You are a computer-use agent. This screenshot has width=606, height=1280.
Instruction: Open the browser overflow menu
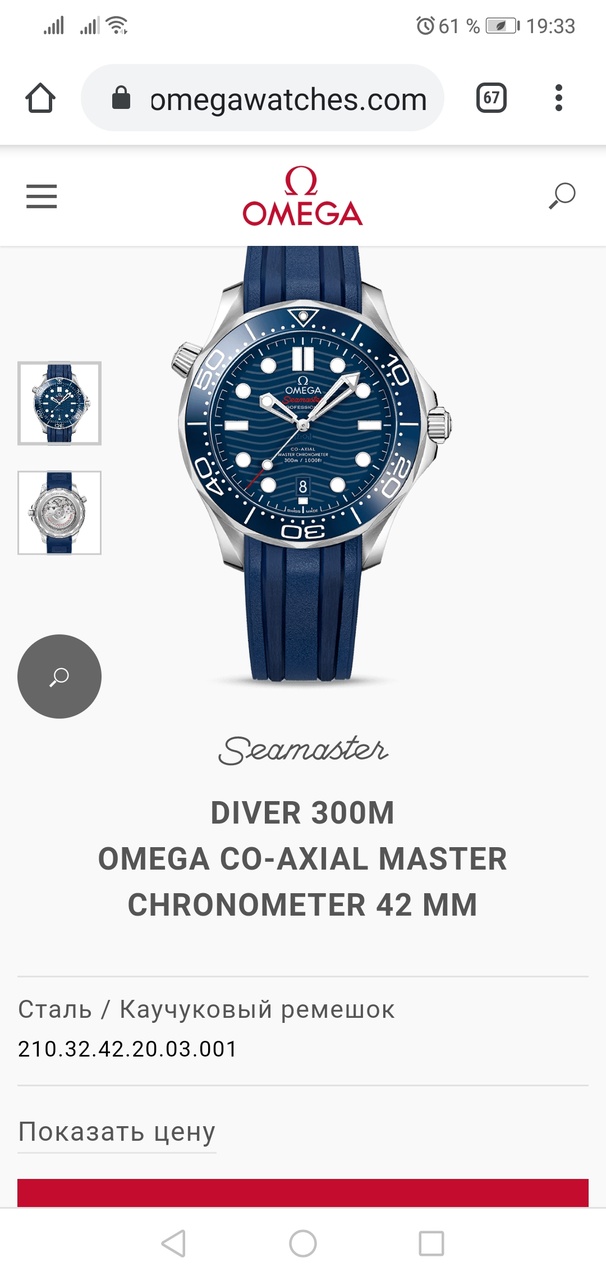(x=559, y=98)
